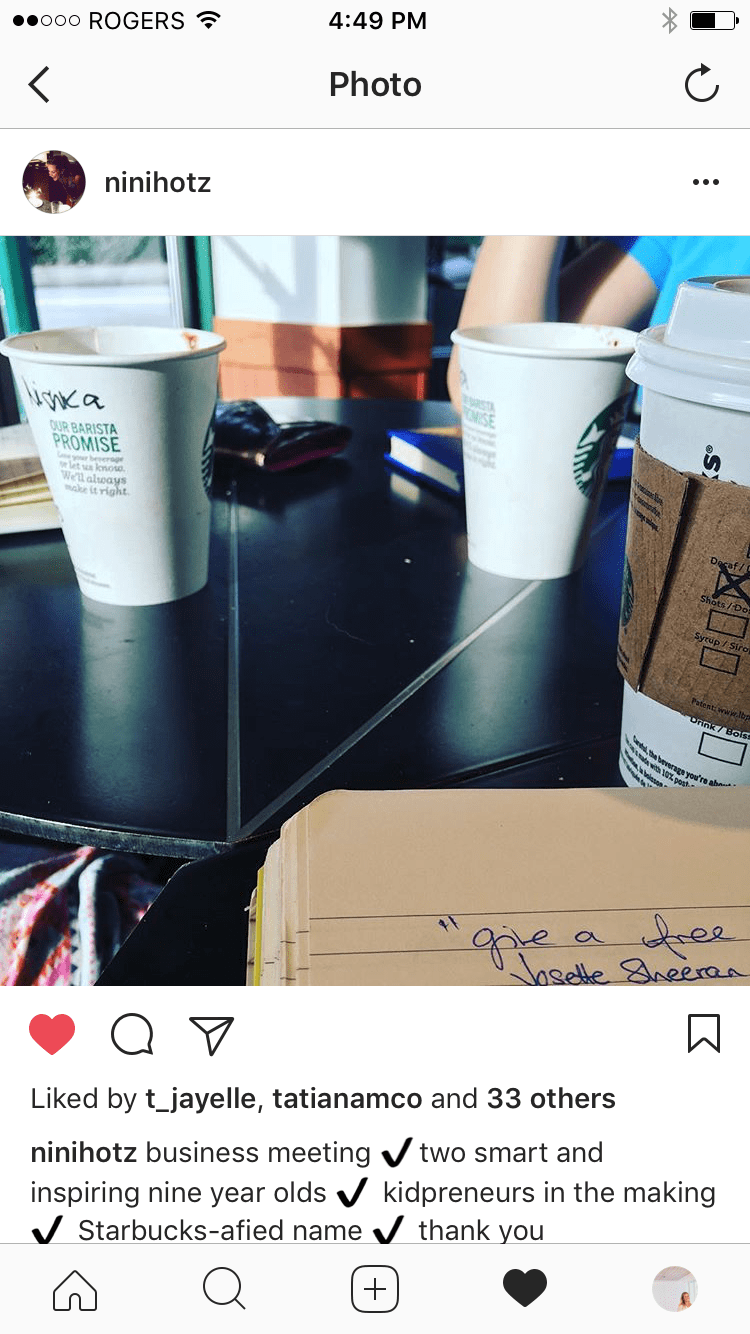The height and width of the screenshot is (1334, 750).
Task: Switch to the Search tab
Action: 224,1289
